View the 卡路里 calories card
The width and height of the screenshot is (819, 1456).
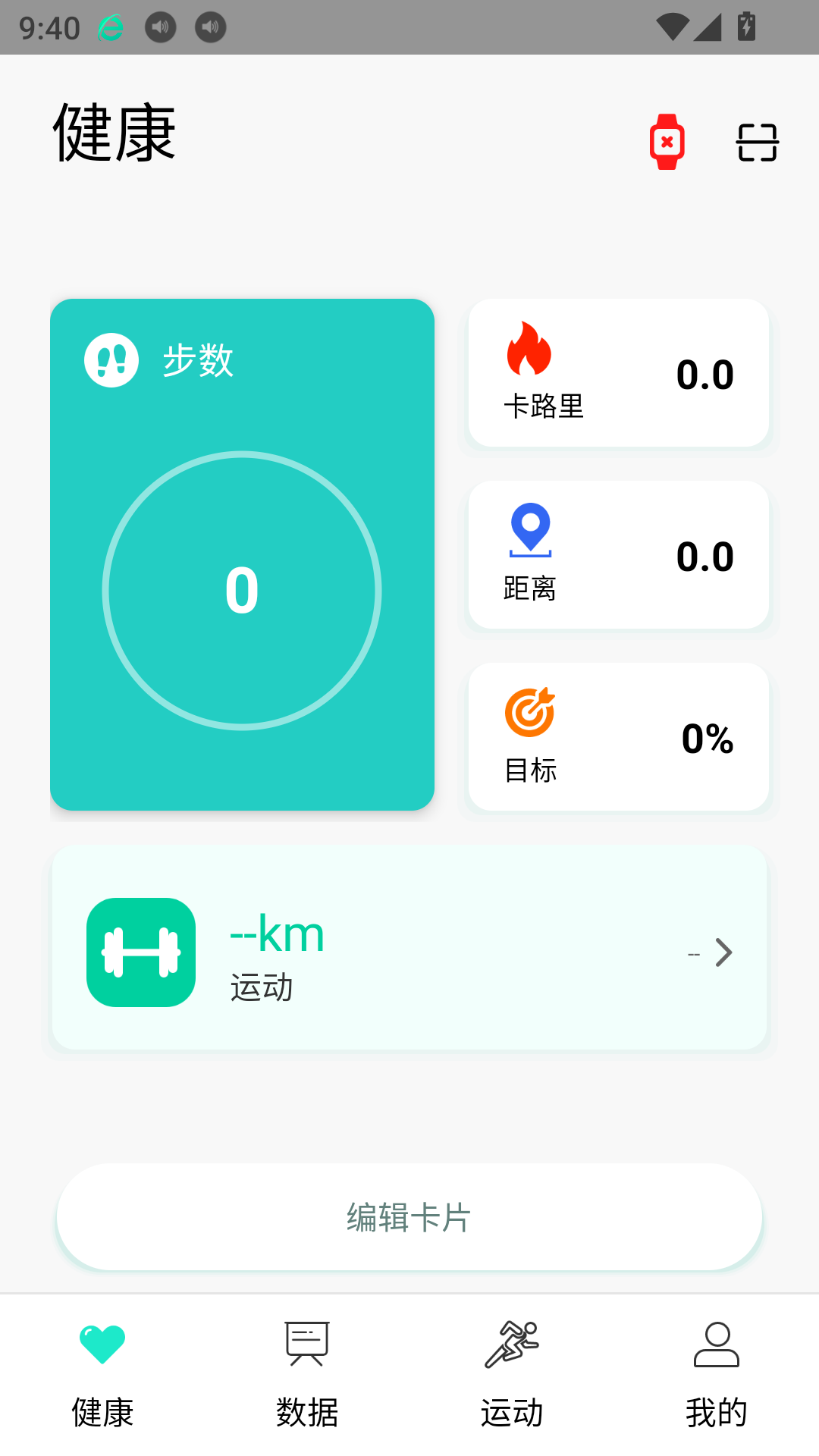(619, 373)
